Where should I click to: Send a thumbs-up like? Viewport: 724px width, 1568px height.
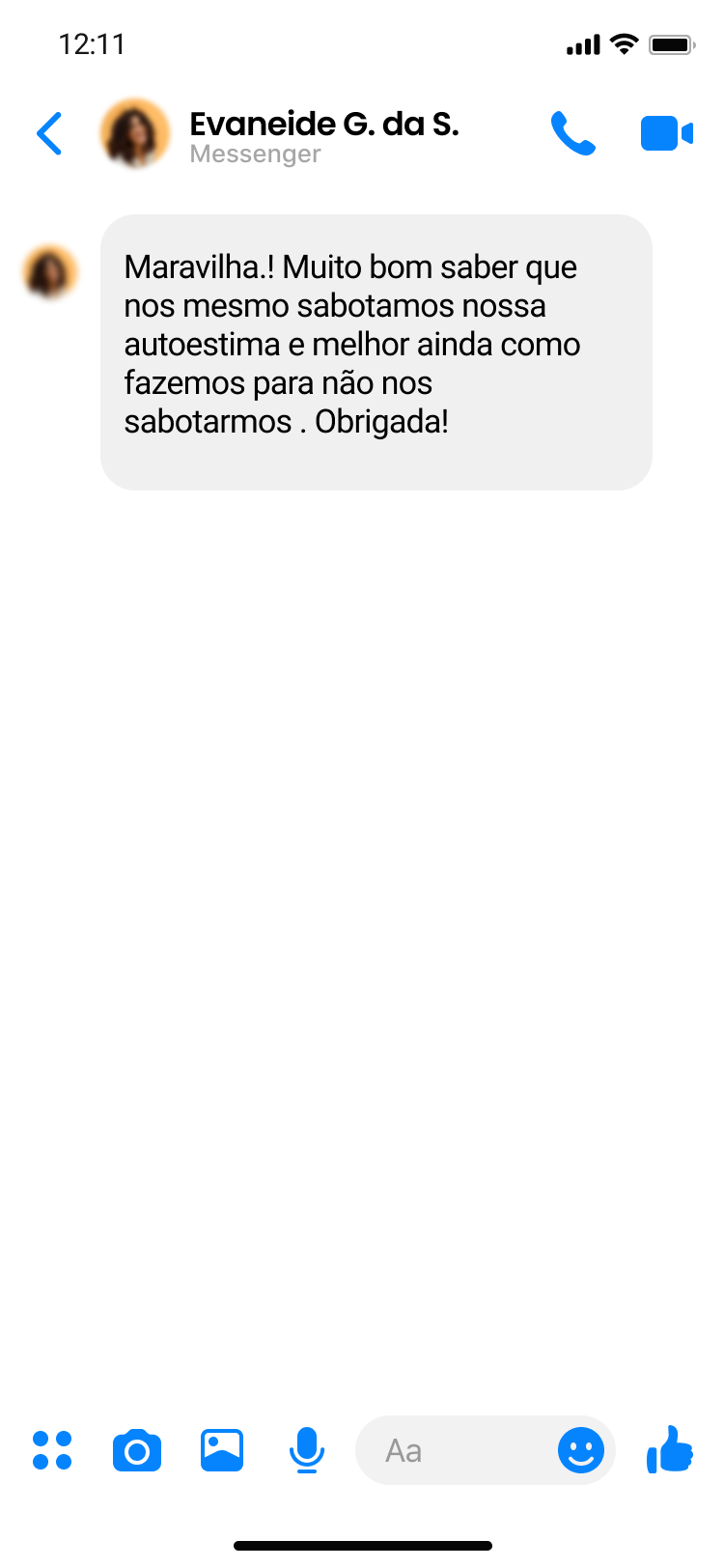click(x=670, y=1450)
